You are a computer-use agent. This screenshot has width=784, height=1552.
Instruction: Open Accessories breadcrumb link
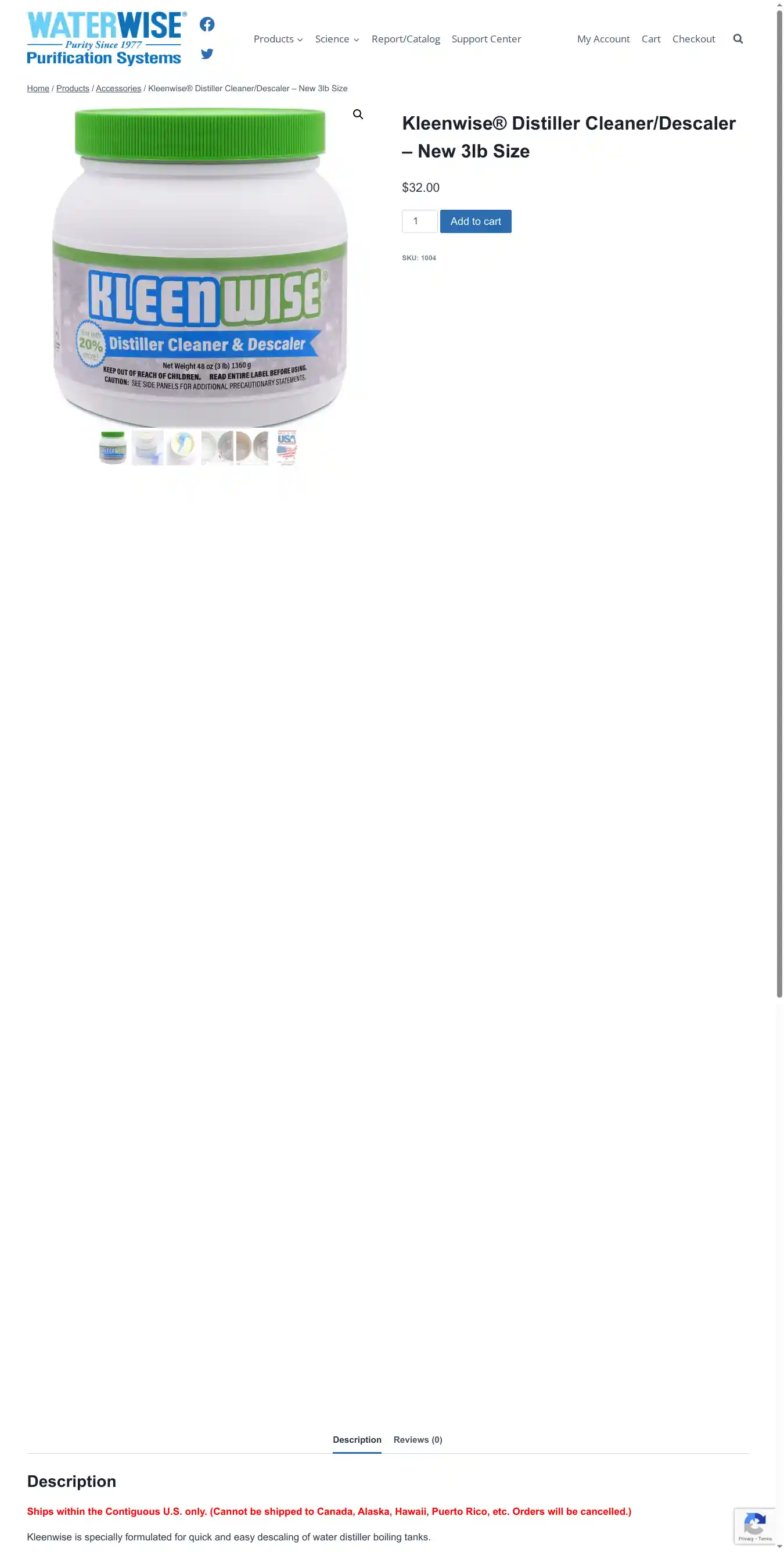(118, 88)
